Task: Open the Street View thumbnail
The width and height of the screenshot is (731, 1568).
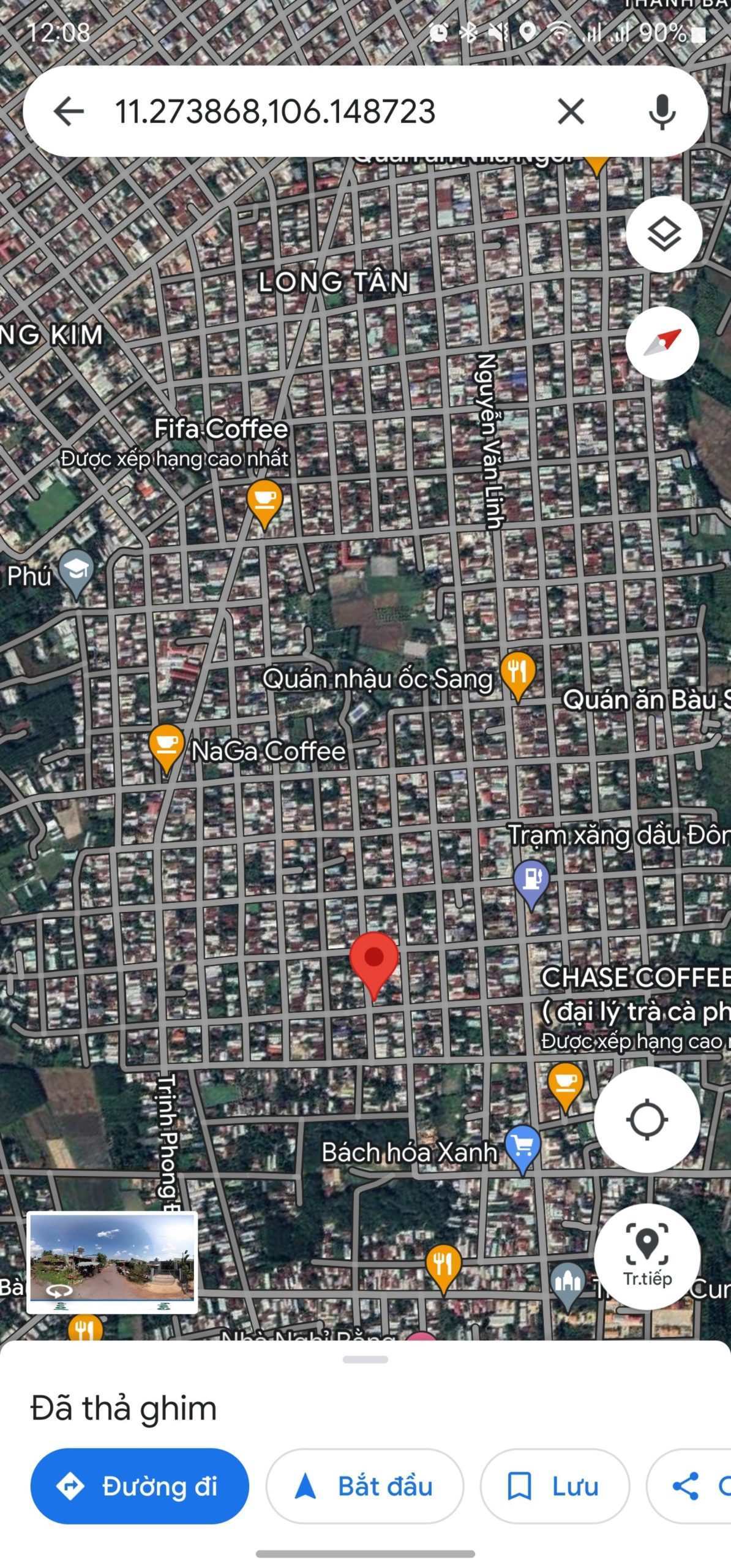Action: click(112, 1261)
